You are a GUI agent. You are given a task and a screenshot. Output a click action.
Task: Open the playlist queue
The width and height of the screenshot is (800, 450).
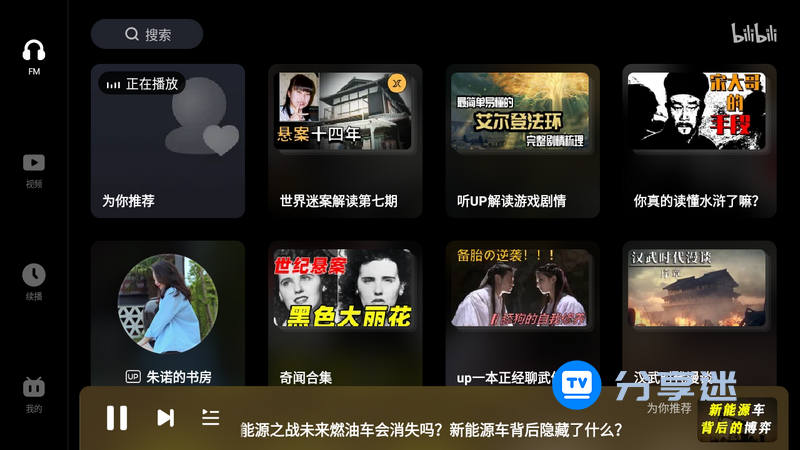[x=210, y=418]
